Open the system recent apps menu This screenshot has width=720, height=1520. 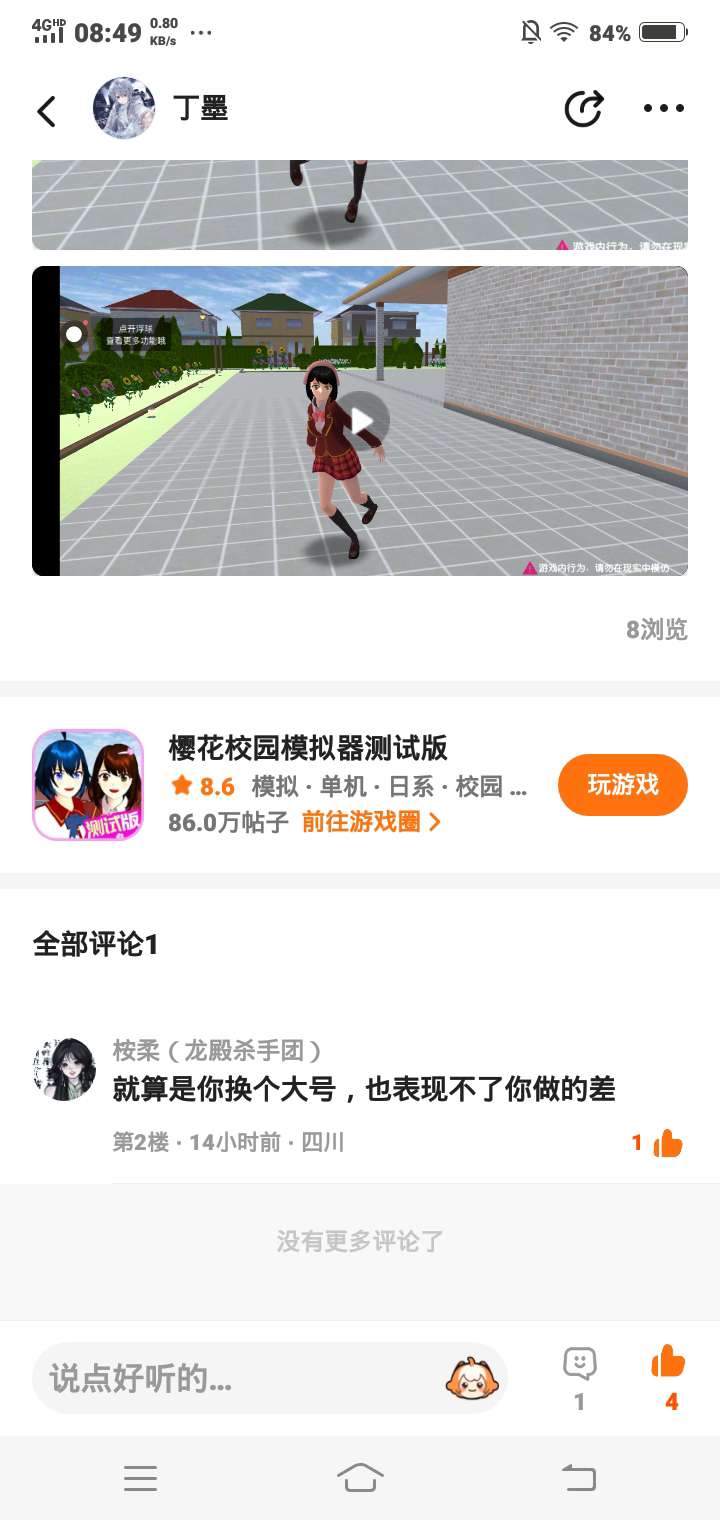point(140,1477)
